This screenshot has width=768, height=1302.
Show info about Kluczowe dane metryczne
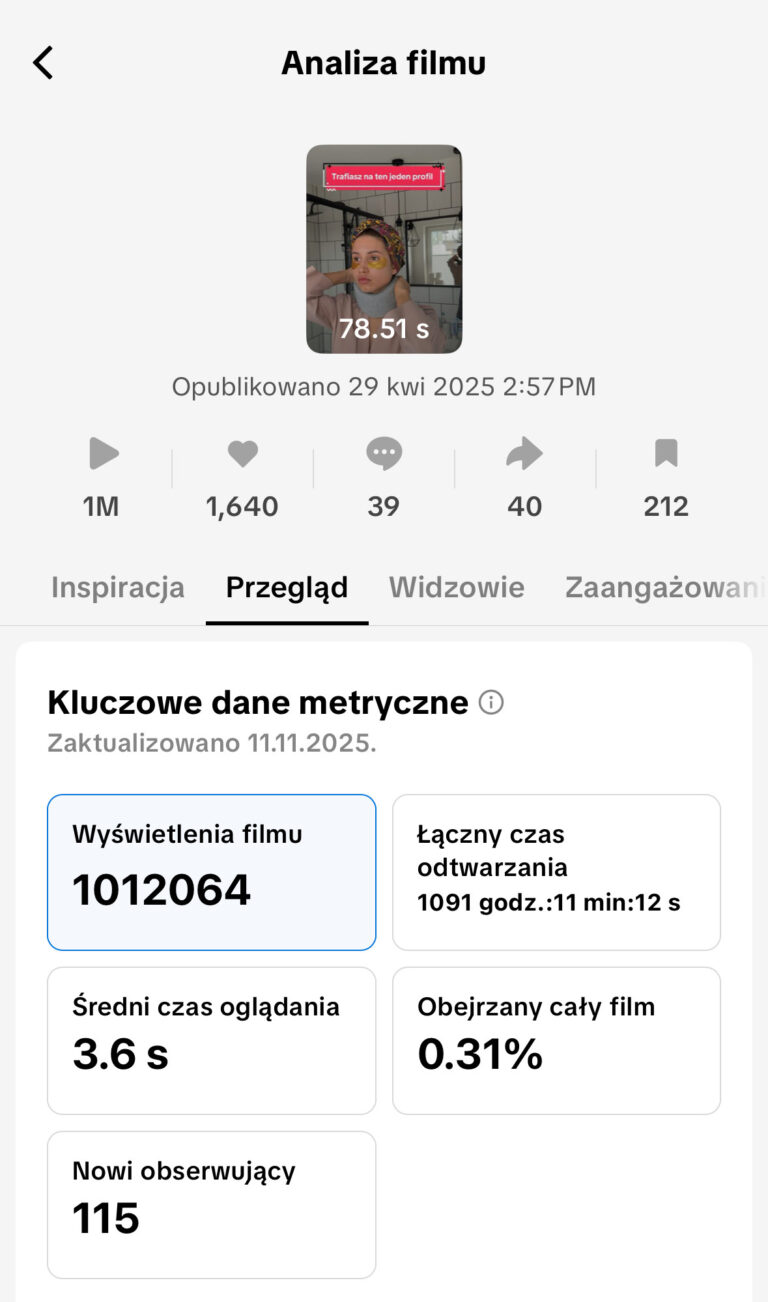tap(491, 703)
